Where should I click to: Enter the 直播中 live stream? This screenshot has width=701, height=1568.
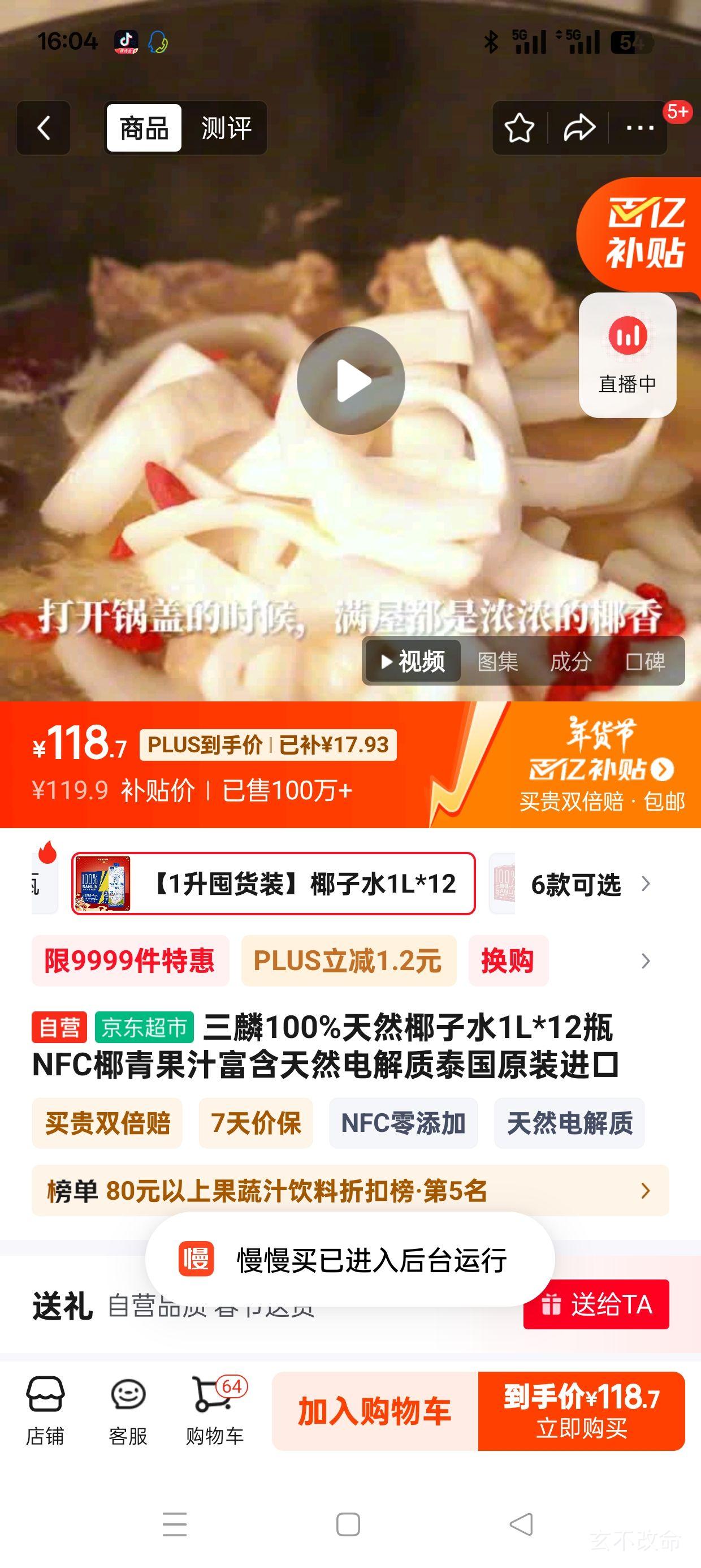pyautogui.click(x=628, y=356)
